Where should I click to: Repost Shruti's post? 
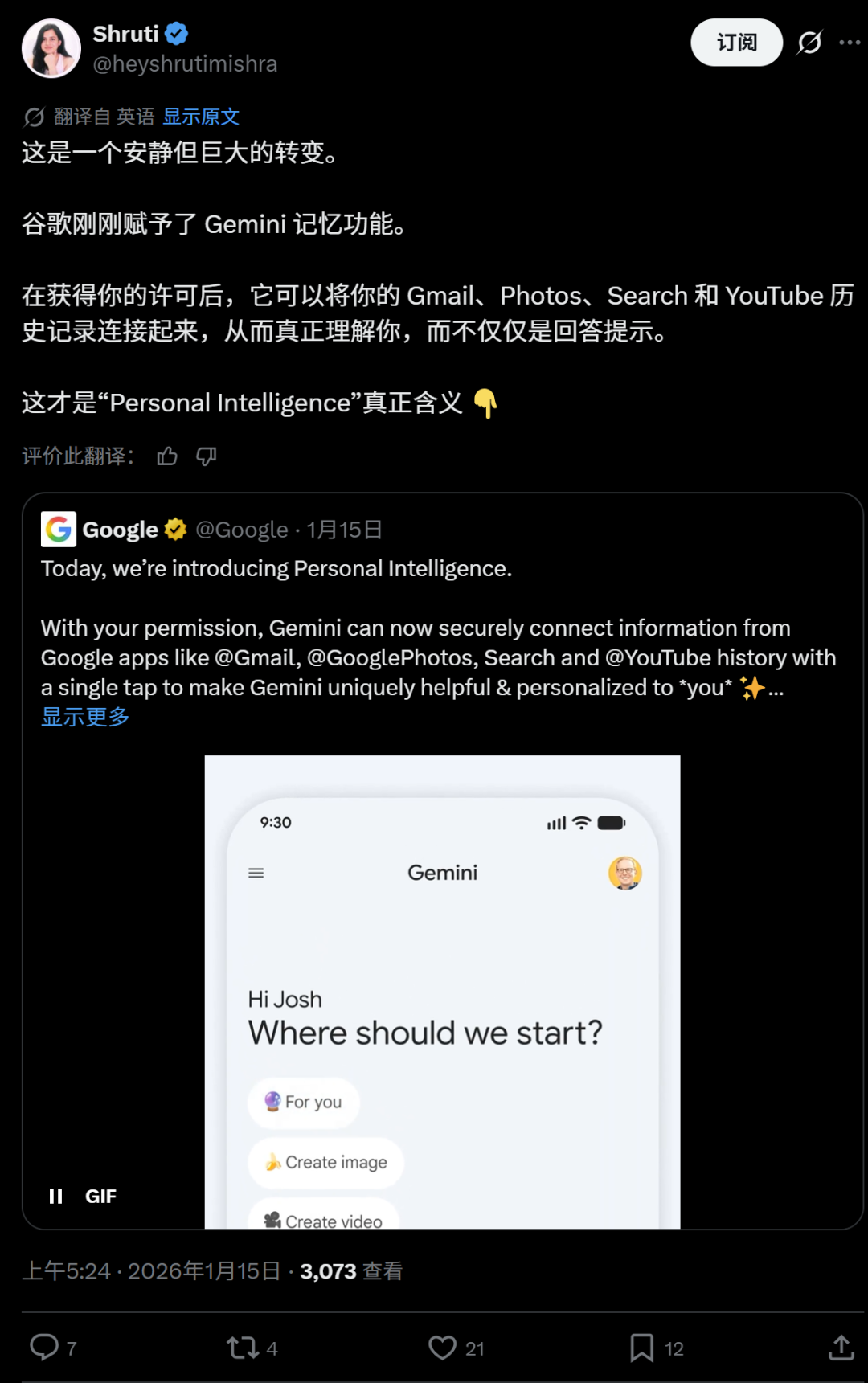click(243, 1348)
